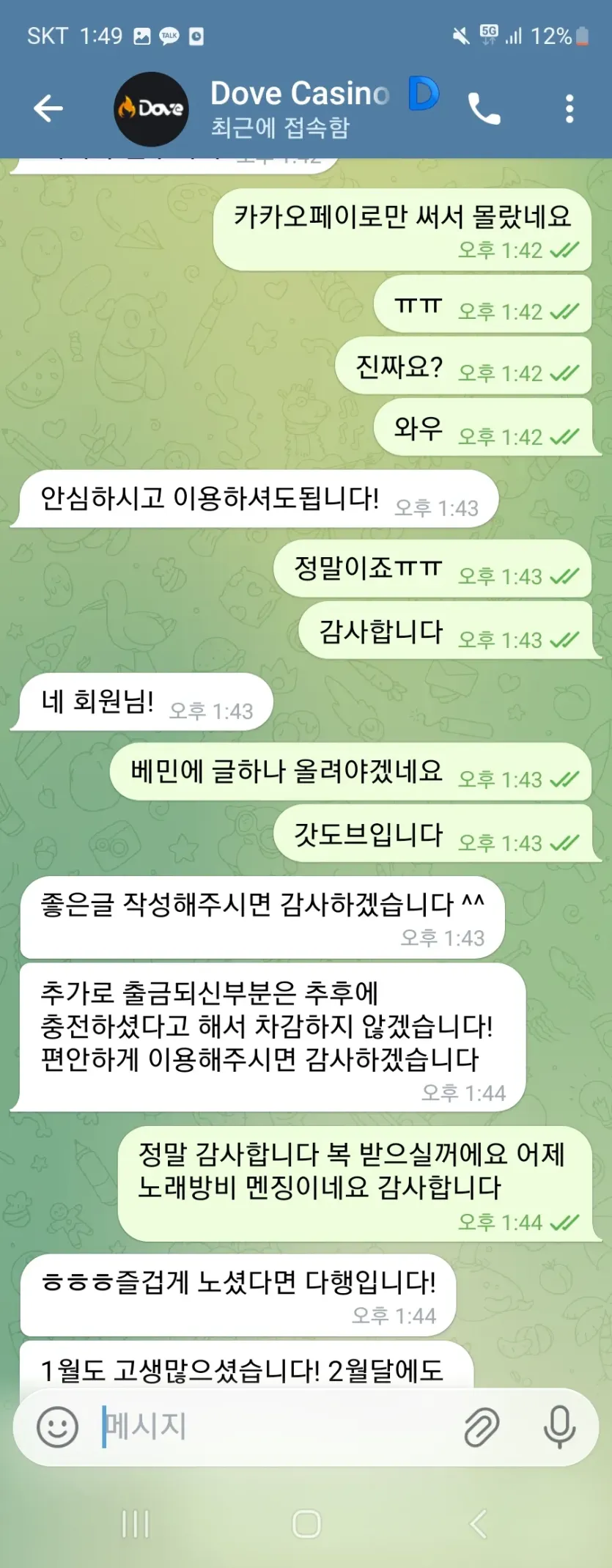Go back using the header arrow
The width and height of the screenshot is (612, 1568).
(x=48, y=108)
